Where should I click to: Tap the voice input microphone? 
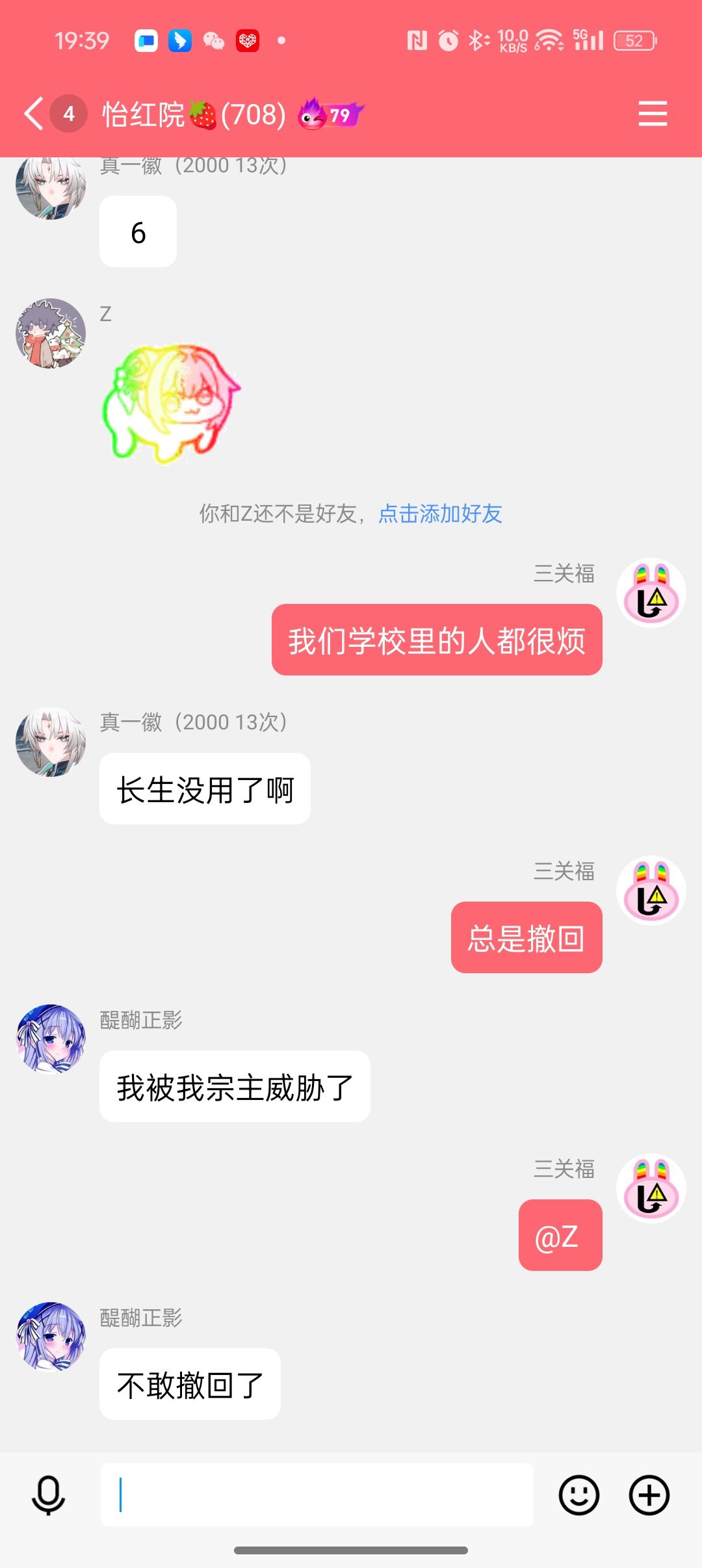pos(49,1495)
